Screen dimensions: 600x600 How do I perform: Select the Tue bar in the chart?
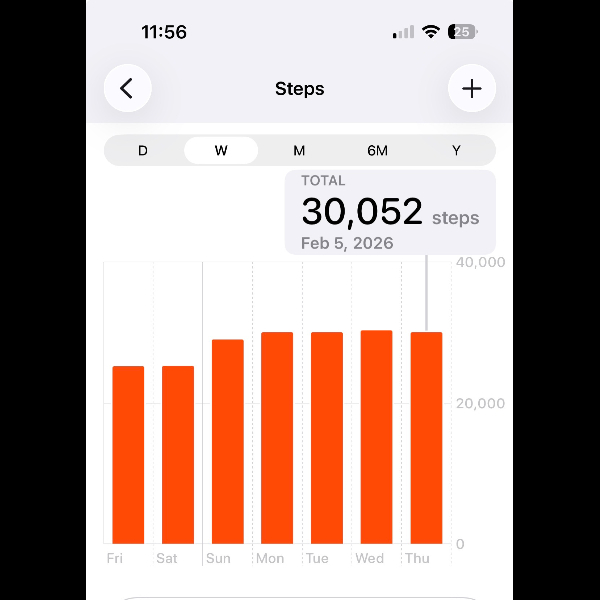click(x=327, y=438)
